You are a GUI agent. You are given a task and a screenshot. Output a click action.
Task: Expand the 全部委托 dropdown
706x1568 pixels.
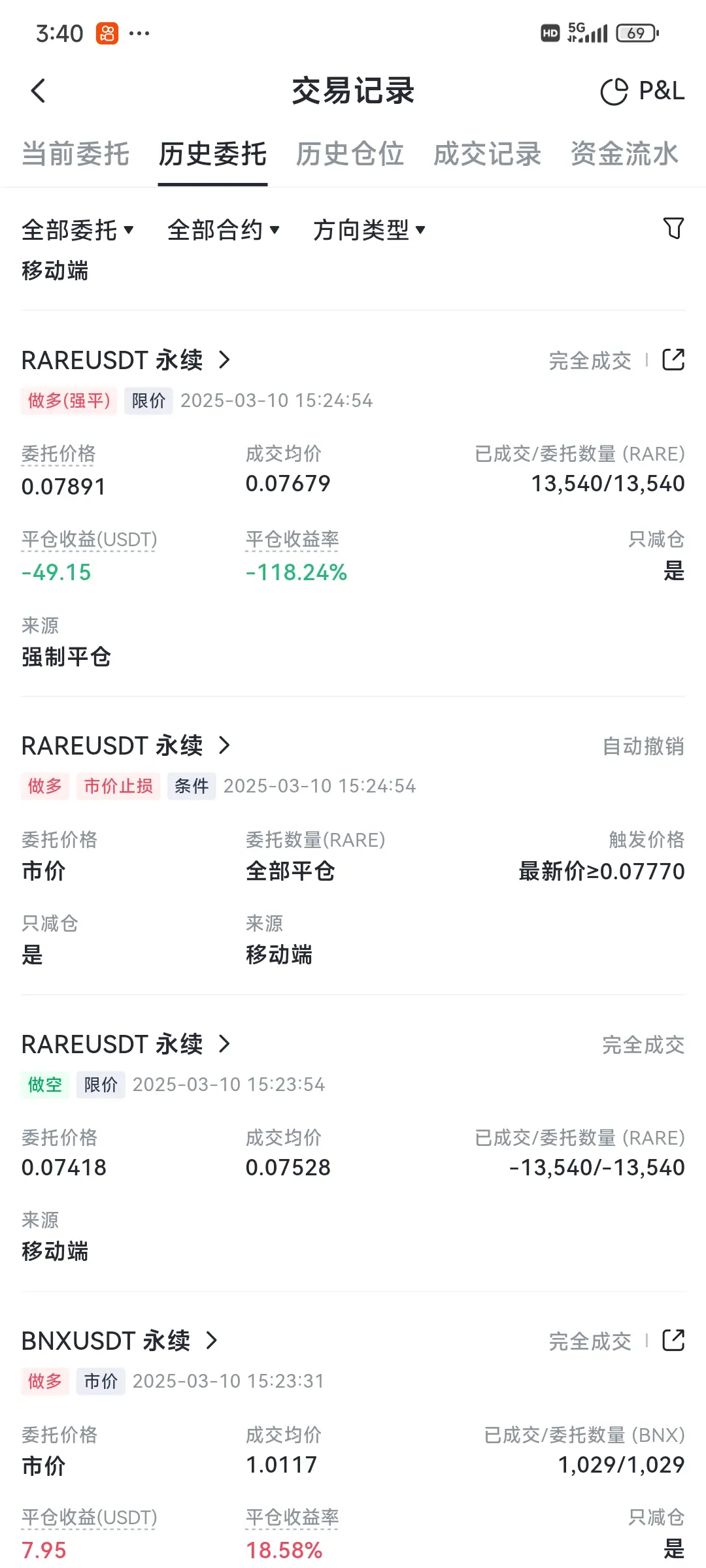78,230
